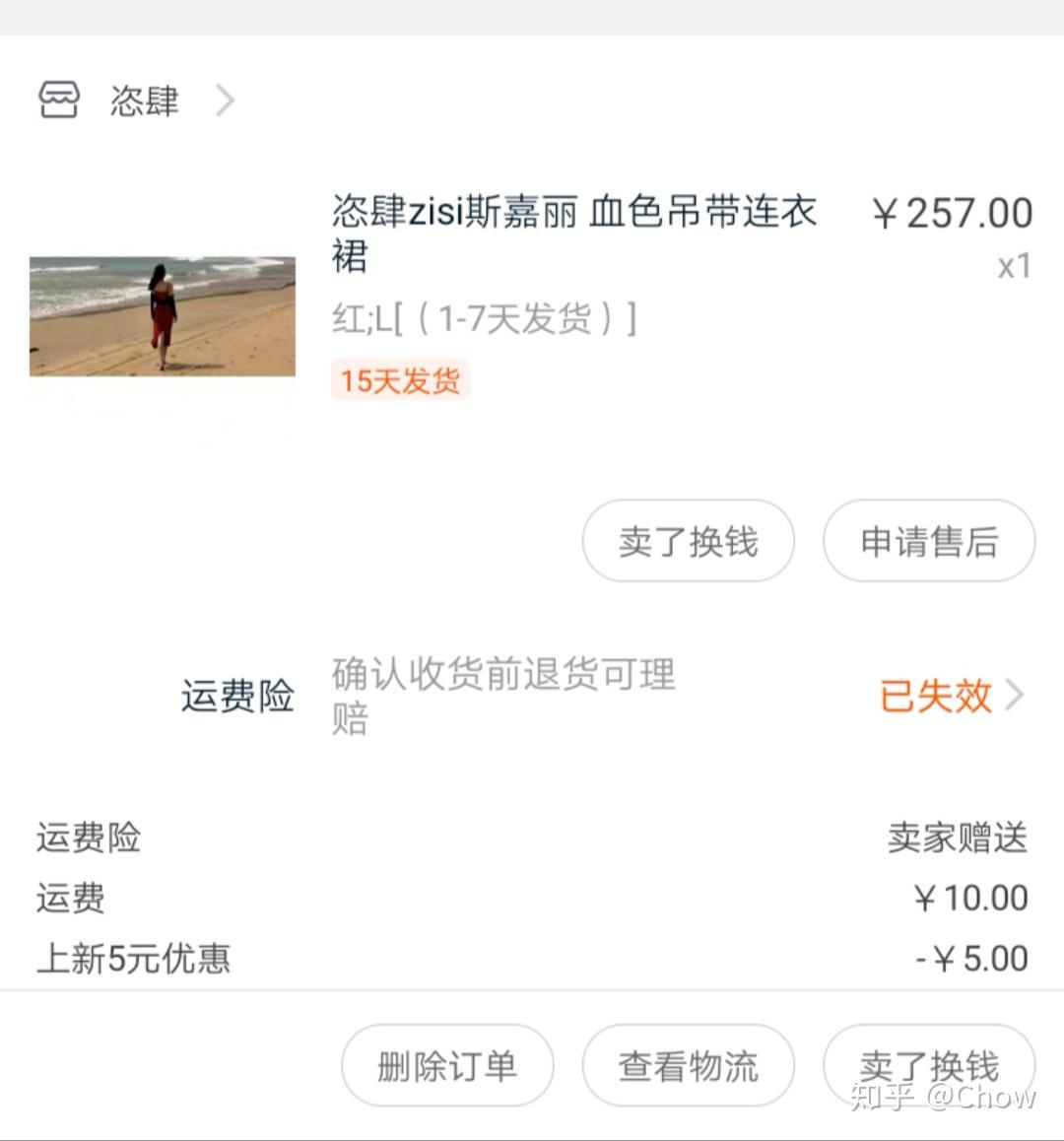
Task: Delete this order with 删除订单
Action: coord(447,1065)
